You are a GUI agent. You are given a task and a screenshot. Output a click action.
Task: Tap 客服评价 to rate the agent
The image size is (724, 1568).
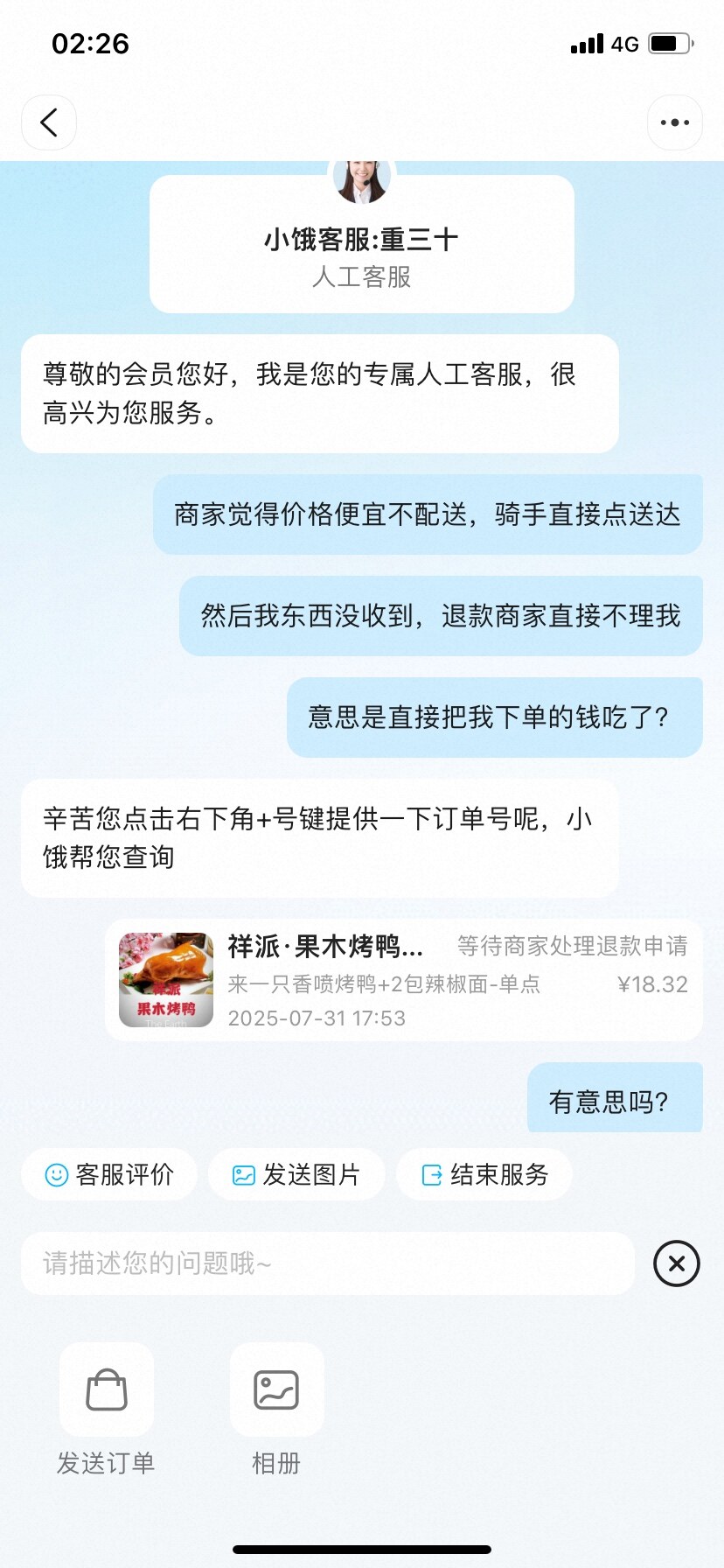coord(110,1174)
